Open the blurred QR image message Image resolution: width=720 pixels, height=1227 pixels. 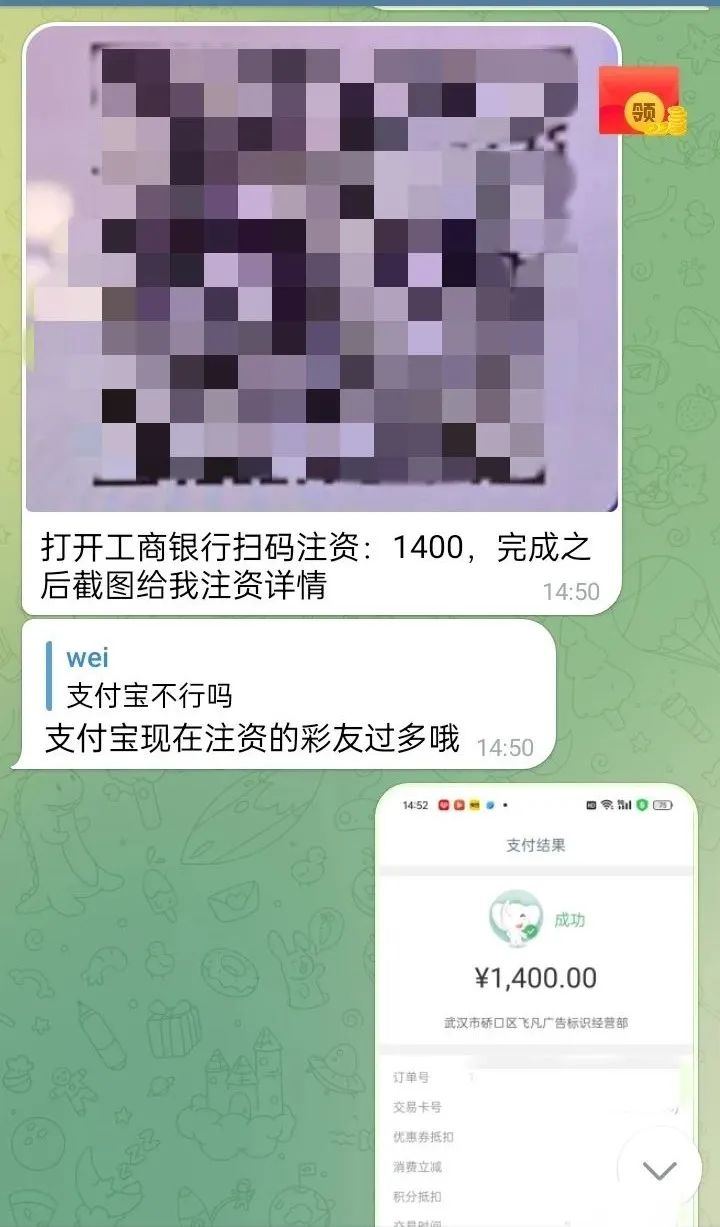coord(320,270)
